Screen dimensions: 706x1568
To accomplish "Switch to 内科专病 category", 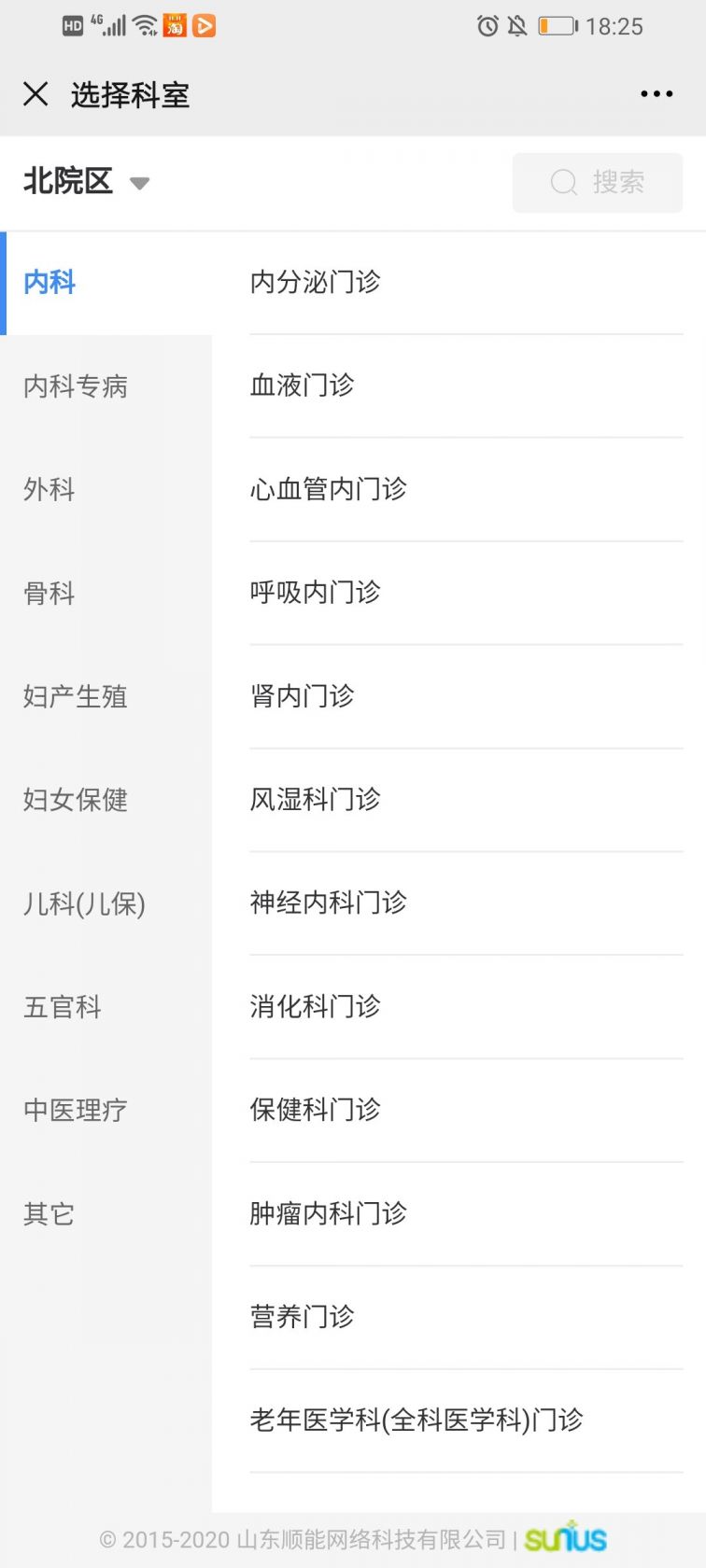I will coord(106,386).
